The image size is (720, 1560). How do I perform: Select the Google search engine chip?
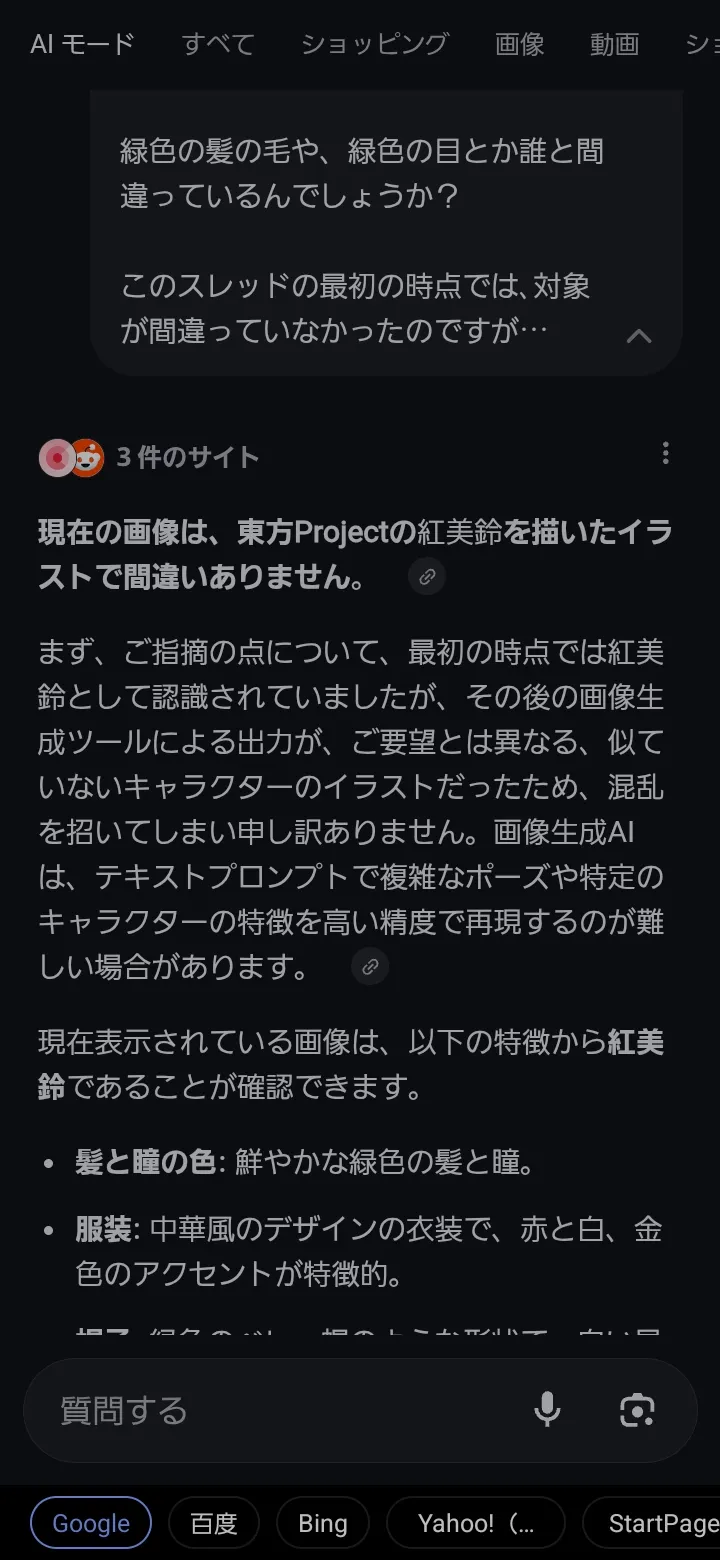91,1523
